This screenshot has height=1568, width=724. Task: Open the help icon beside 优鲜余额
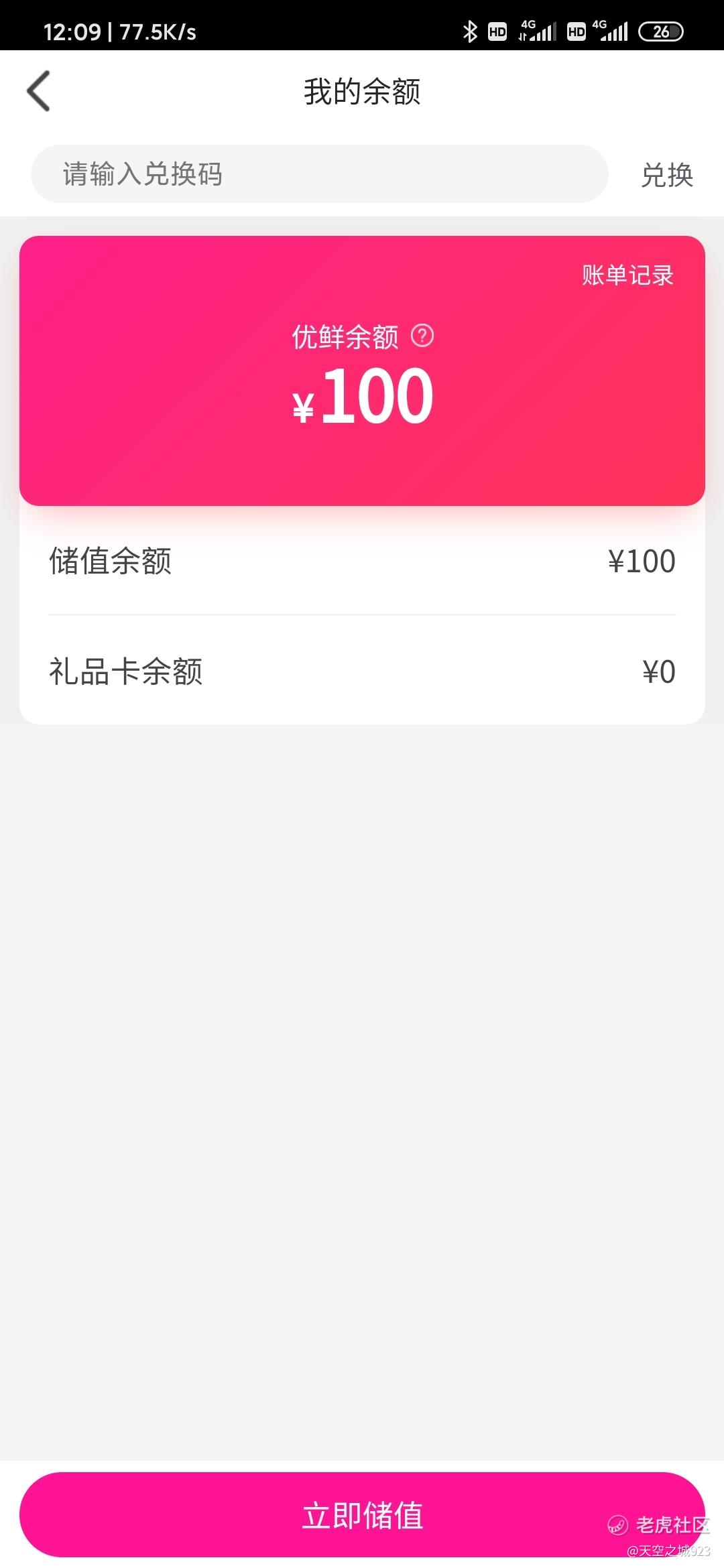point(422,335)
